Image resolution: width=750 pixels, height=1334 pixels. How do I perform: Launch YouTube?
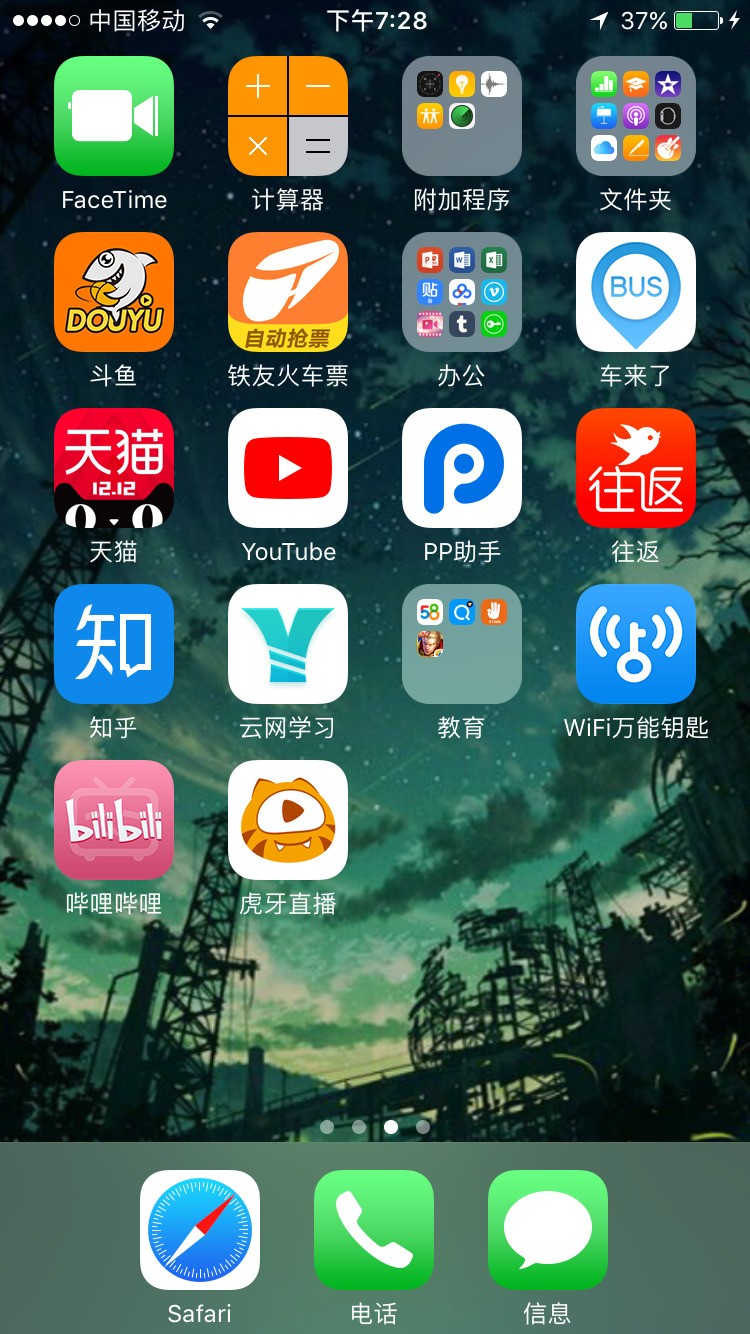(288, 468)
